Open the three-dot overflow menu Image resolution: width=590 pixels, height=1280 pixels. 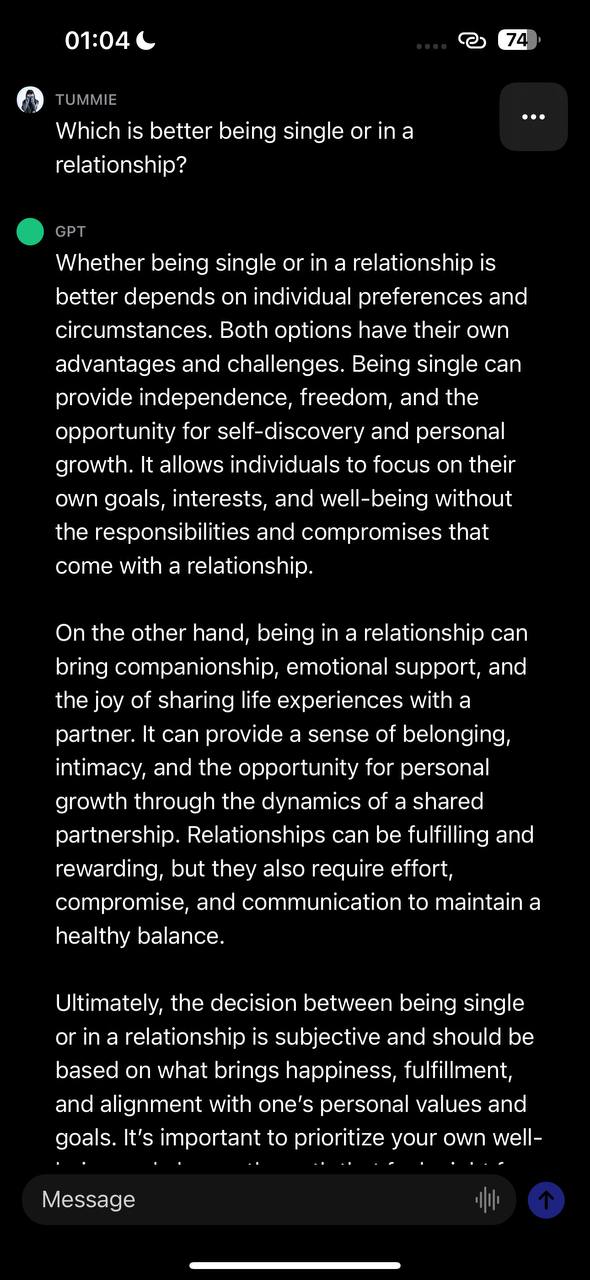click(x=534, y=117)
